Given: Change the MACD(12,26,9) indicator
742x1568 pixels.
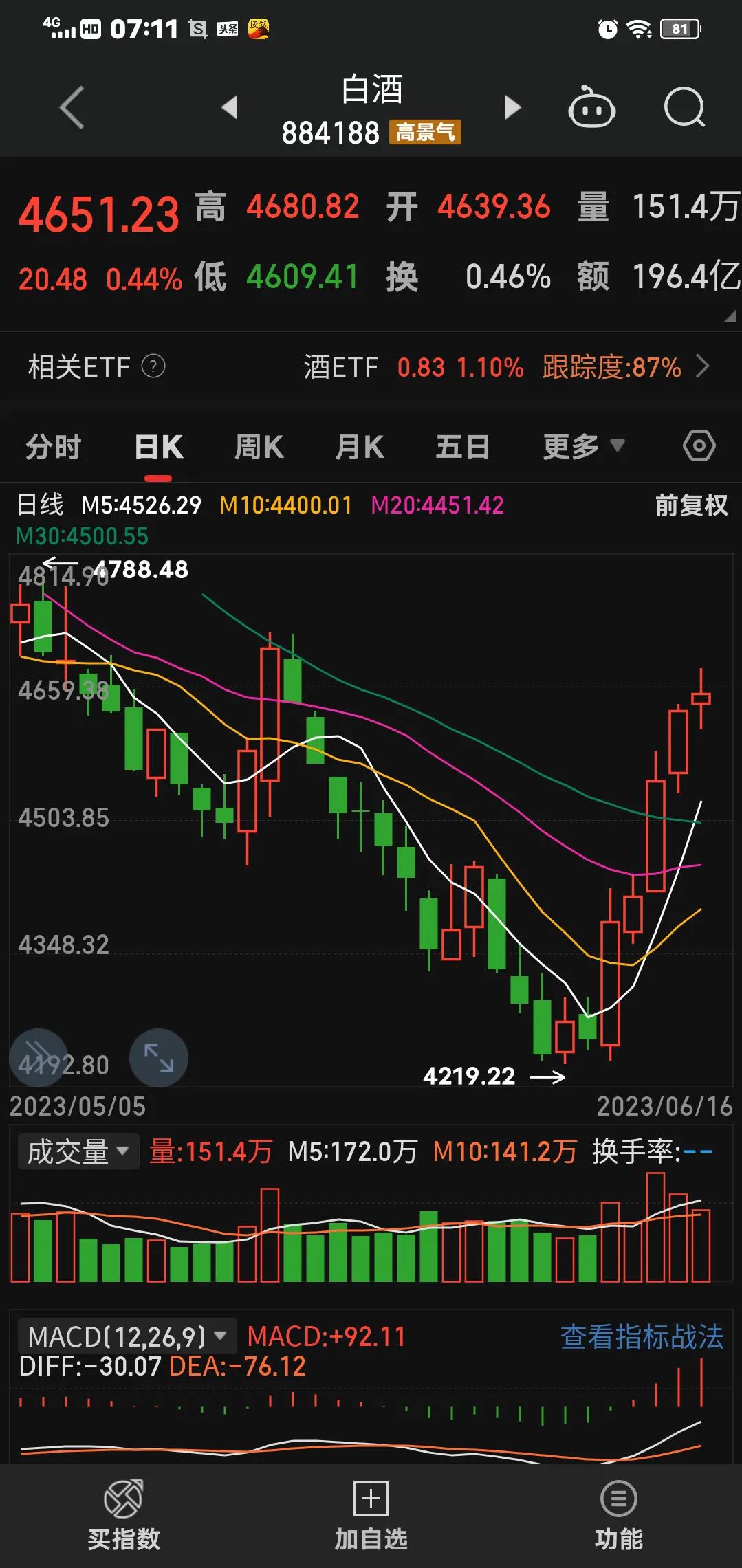Looking at the screenshot, I should [x=127, y=1336].
